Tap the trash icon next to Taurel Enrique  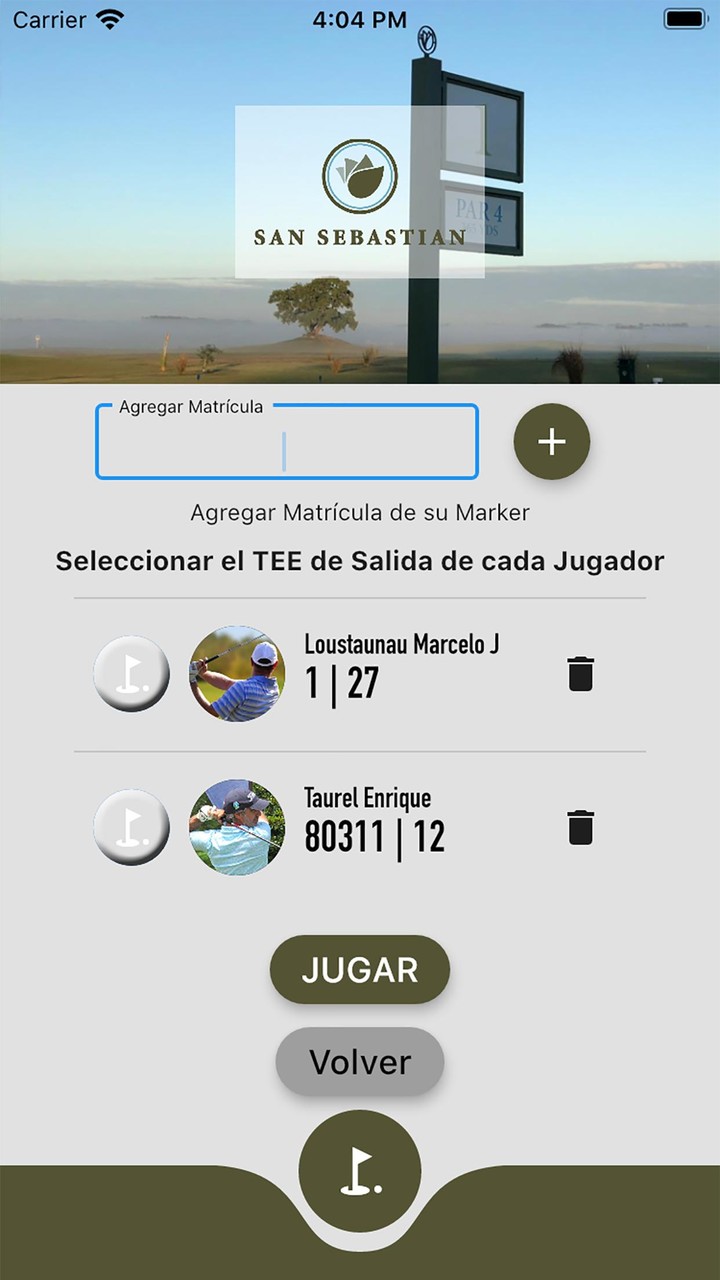coord(580,827)
